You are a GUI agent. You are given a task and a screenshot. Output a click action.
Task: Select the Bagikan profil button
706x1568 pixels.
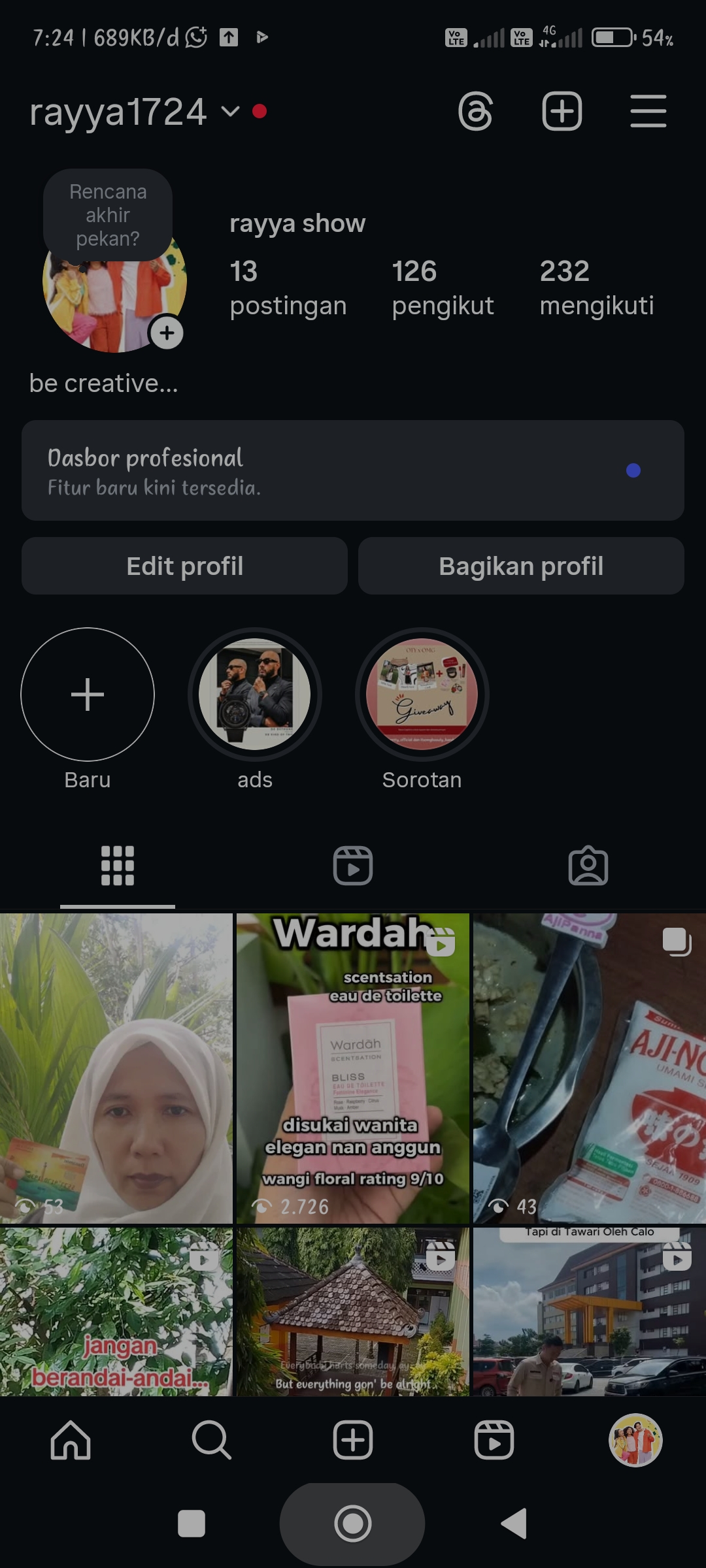521,566
